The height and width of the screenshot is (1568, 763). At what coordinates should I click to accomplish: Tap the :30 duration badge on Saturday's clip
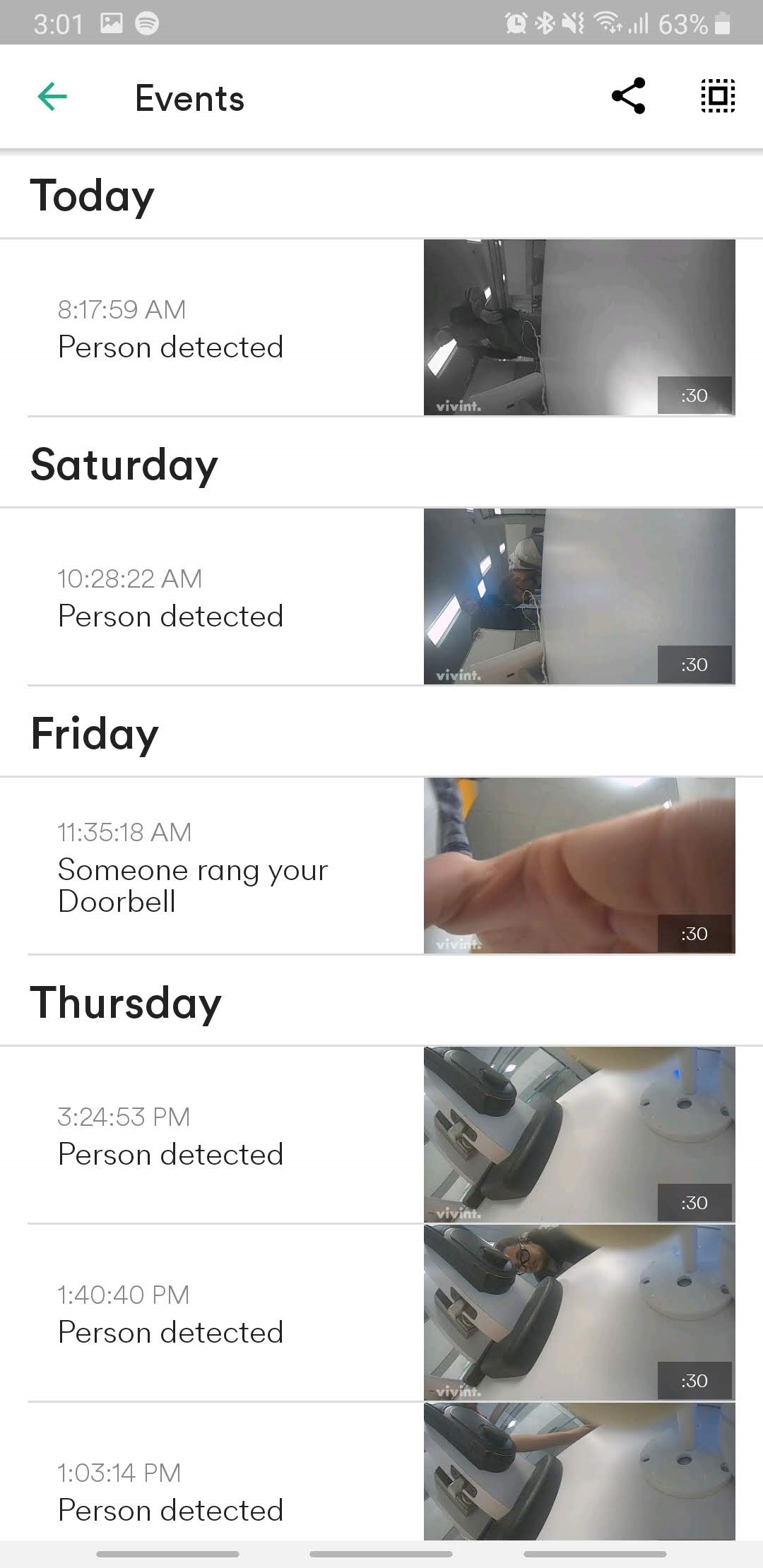pyautogui.click(x=694, y=664)
